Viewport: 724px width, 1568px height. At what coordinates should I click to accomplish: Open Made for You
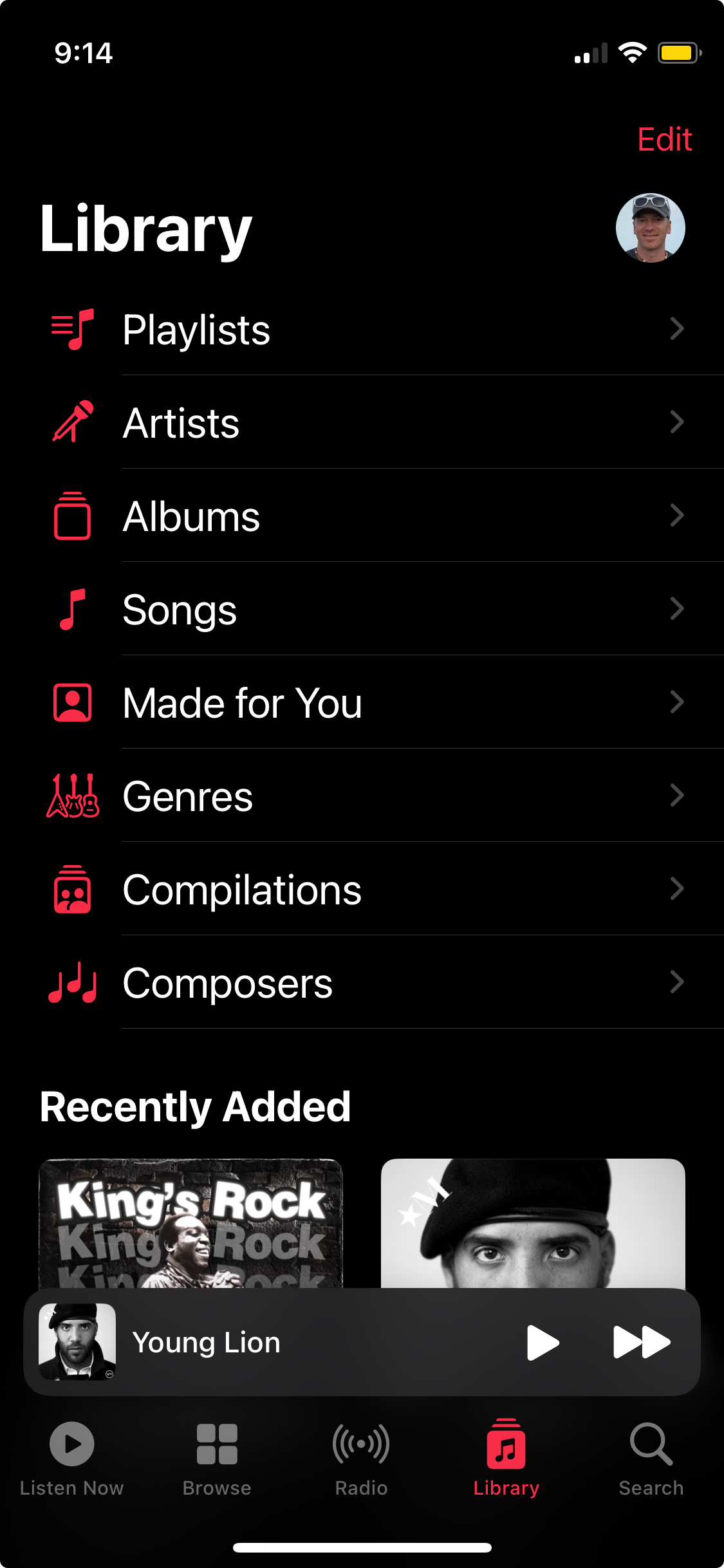pos(360,703)
